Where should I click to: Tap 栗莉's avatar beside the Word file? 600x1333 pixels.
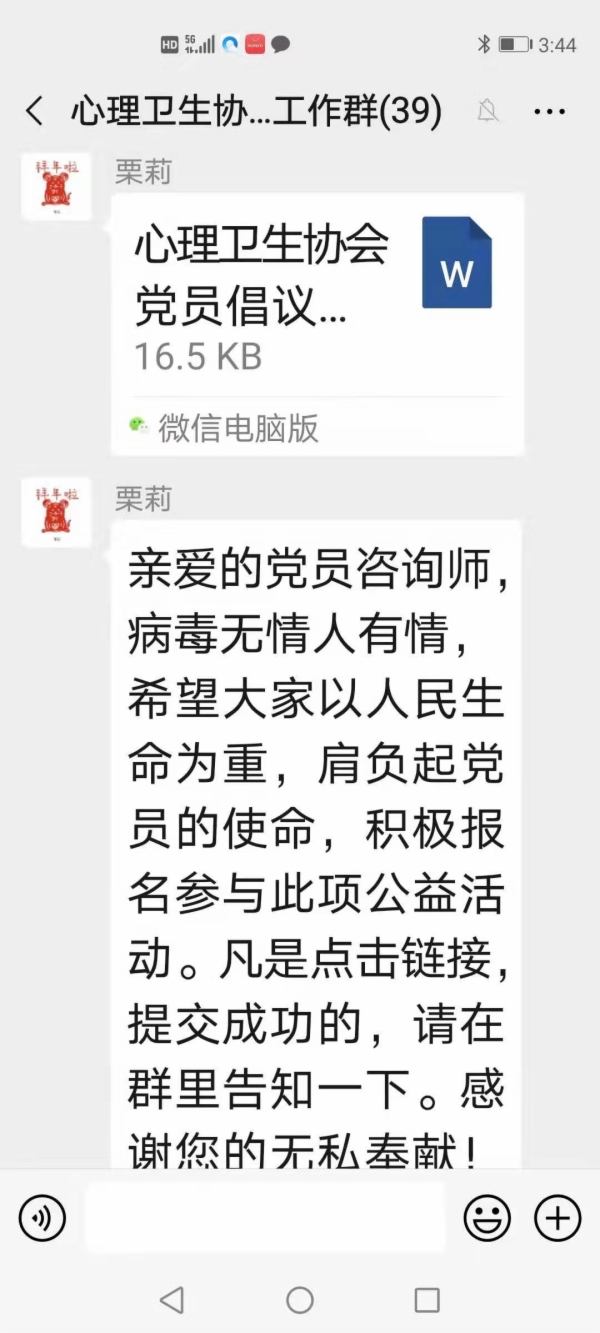[56, 187]
